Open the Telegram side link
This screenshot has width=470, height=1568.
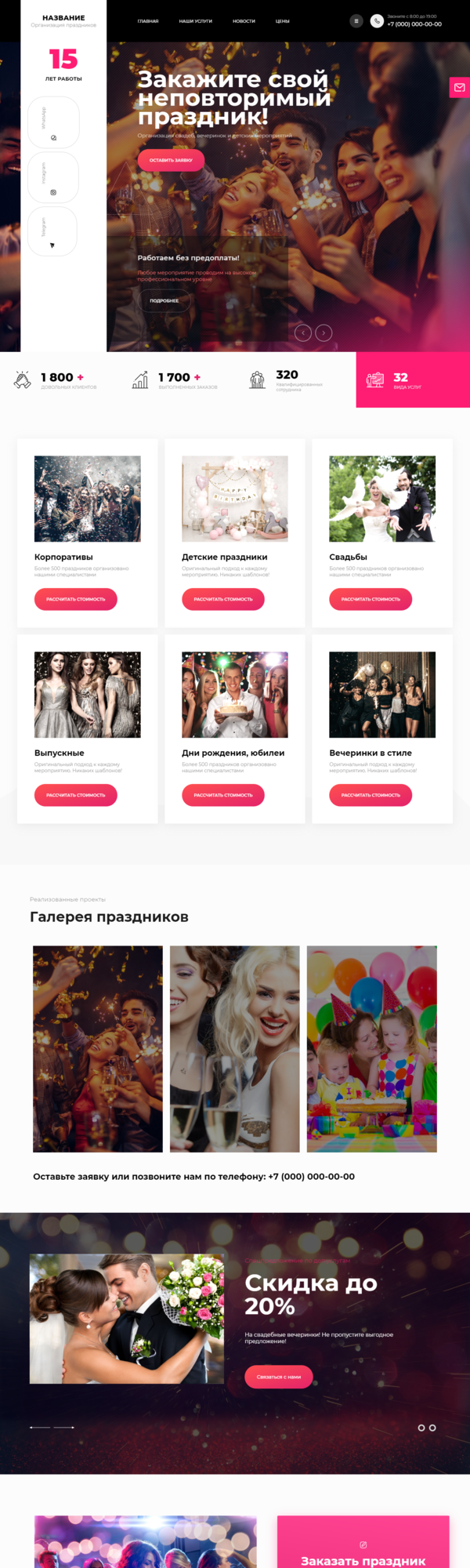click(x=53, y=232)
